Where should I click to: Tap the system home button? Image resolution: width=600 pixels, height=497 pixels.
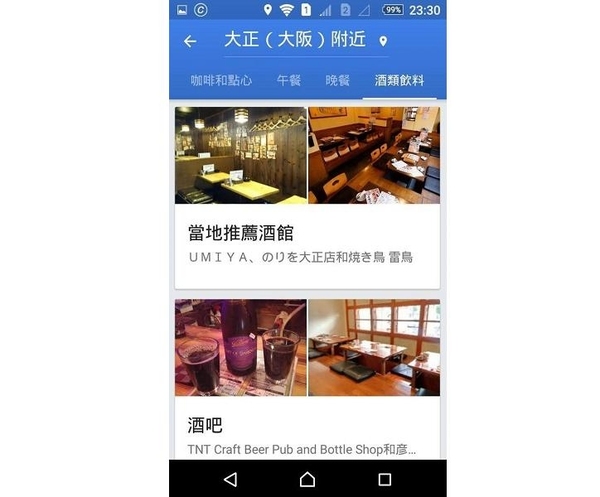(307, 479)
